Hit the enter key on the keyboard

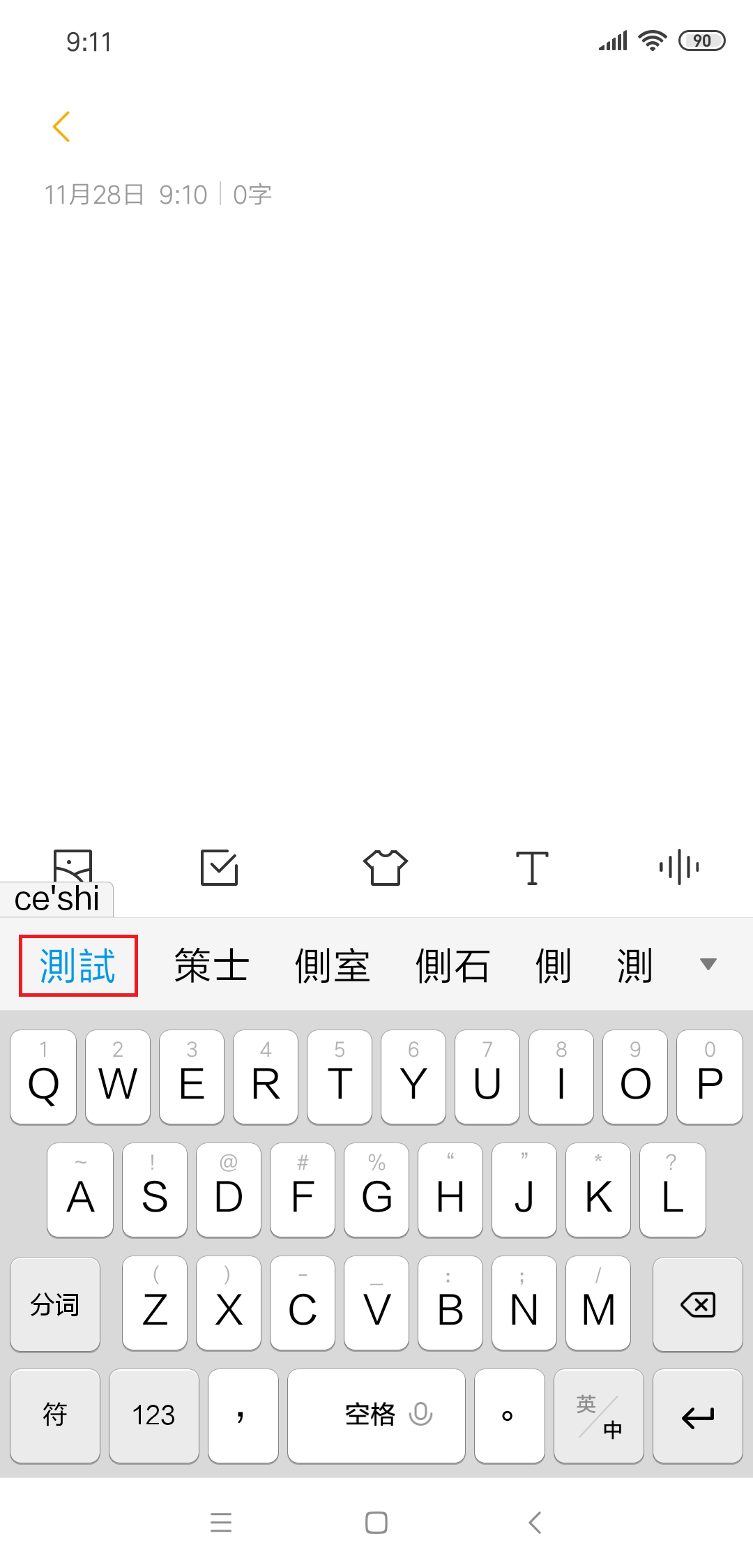pos(698,1415)
